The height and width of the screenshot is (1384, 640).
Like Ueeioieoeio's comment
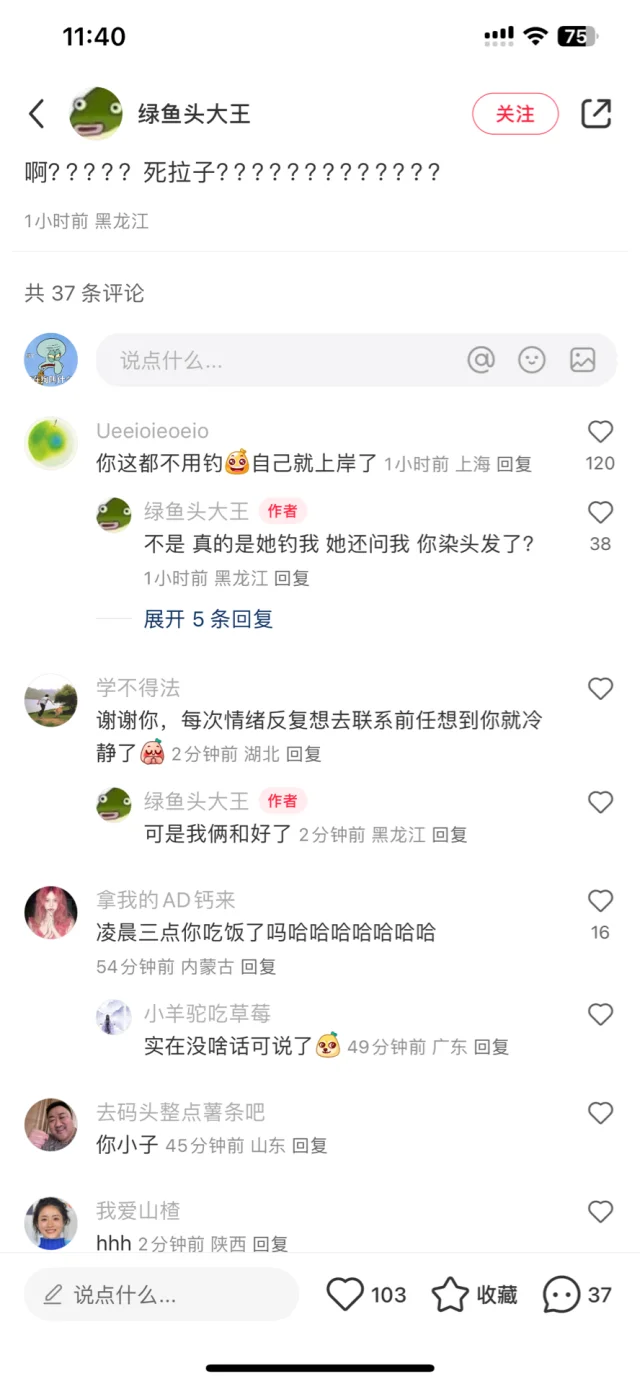tap(600, 432)
